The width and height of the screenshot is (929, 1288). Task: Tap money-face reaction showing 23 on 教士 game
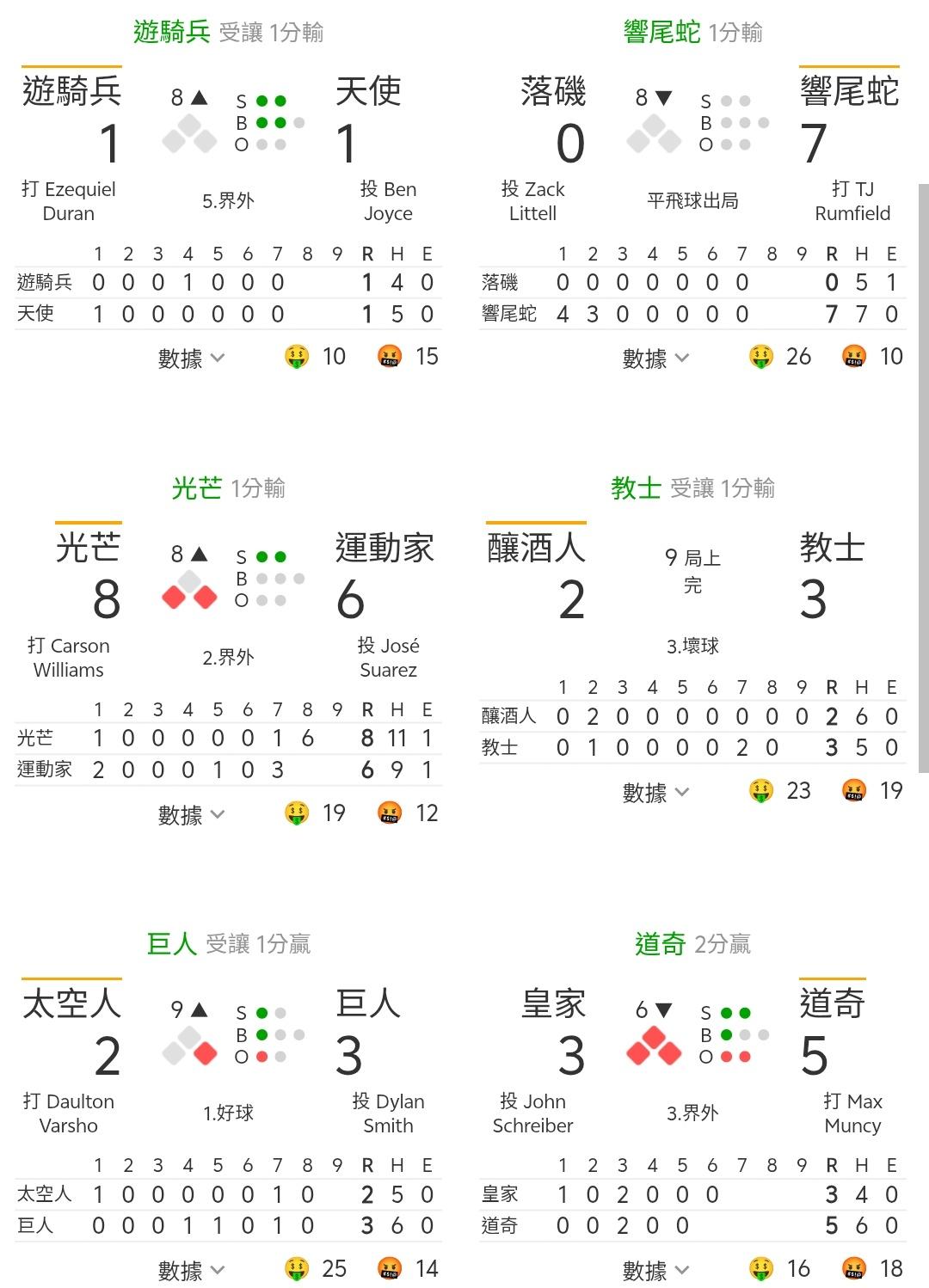click(x=779, y=791)
